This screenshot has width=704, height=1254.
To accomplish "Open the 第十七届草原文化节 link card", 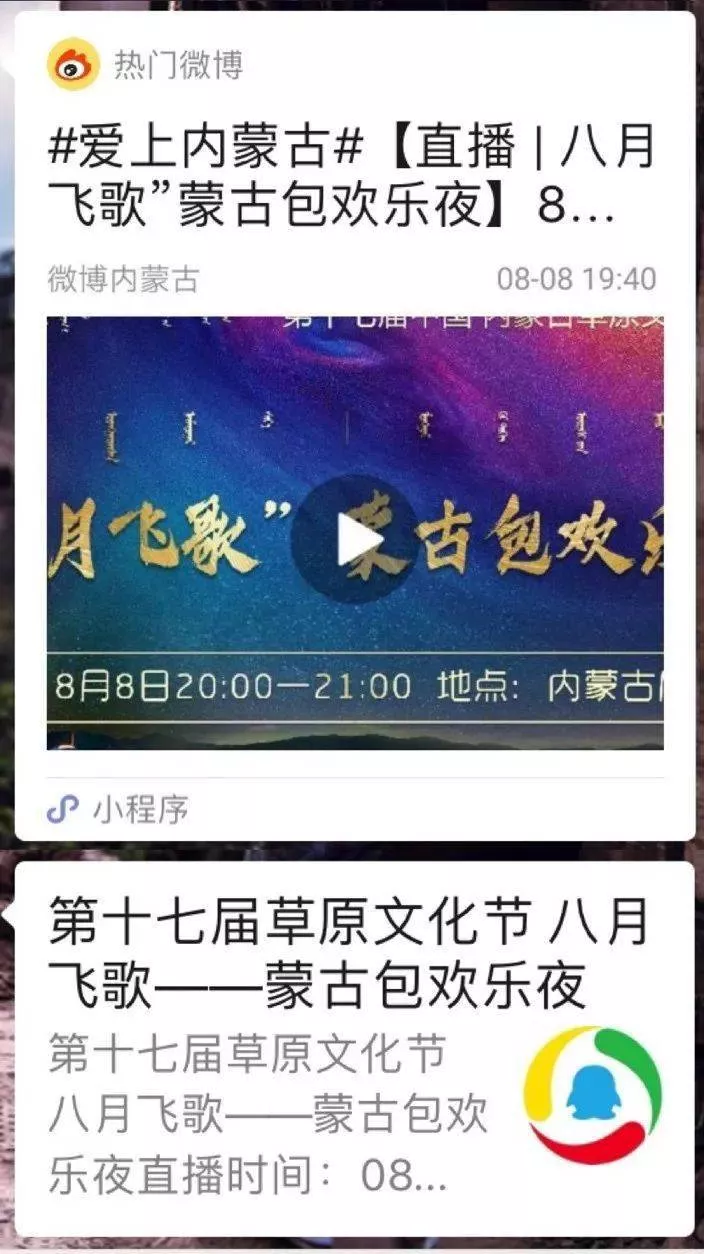I will [352, 1050].
